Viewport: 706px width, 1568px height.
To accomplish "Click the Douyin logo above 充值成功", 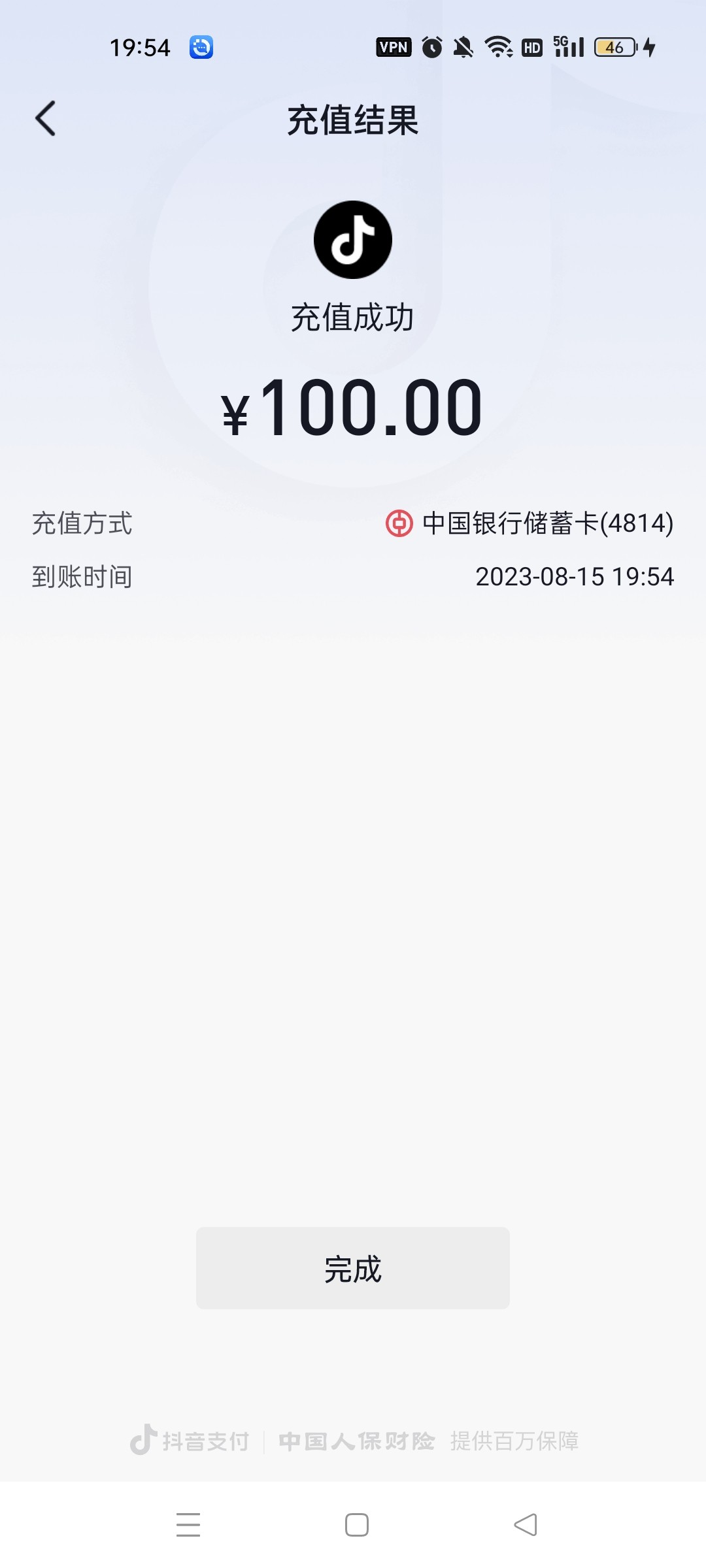I will (353, 239).
